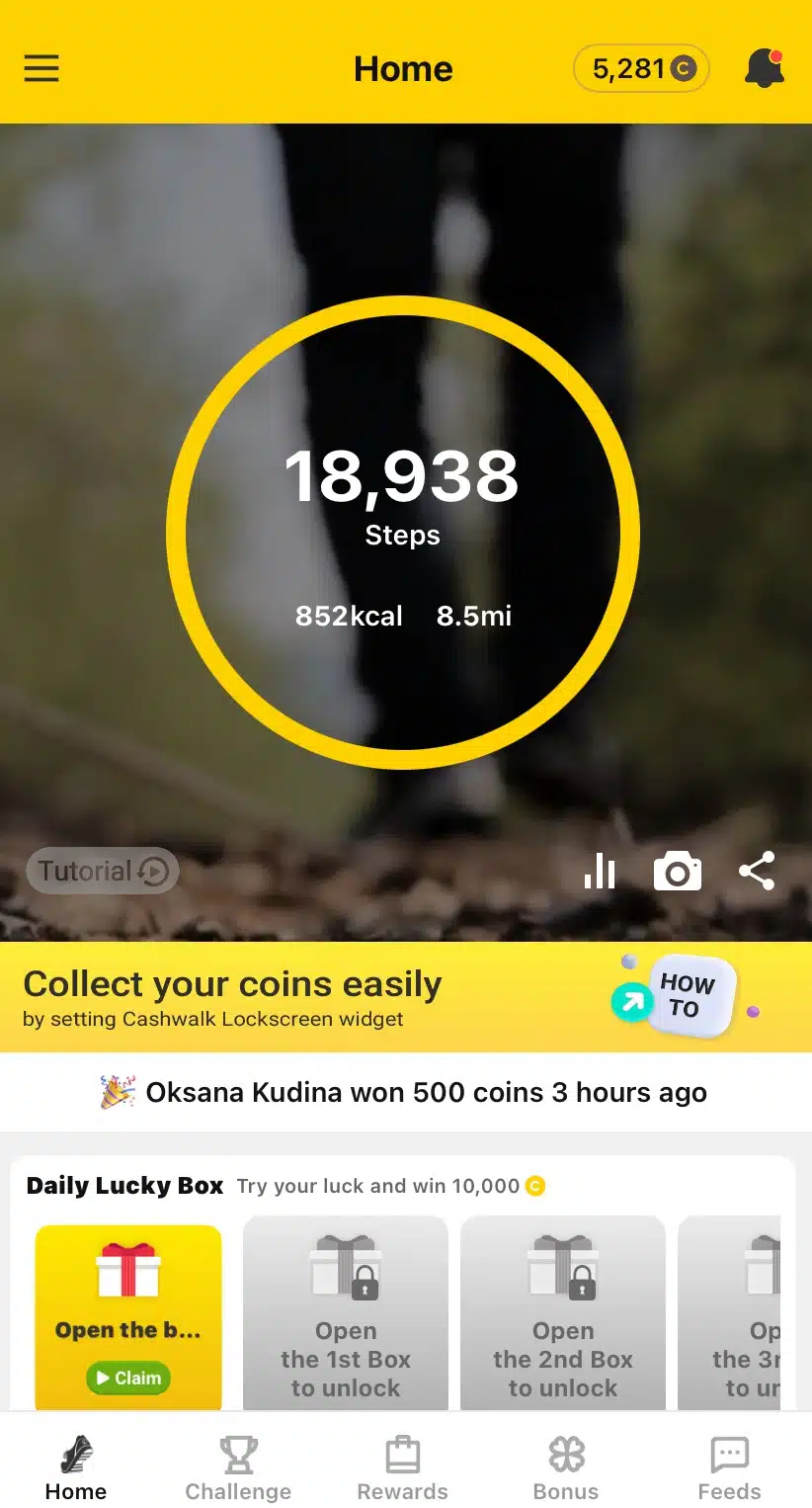Open the step statistics chart icon
This screenshot has height=1508, width=812.
[600, 872]
